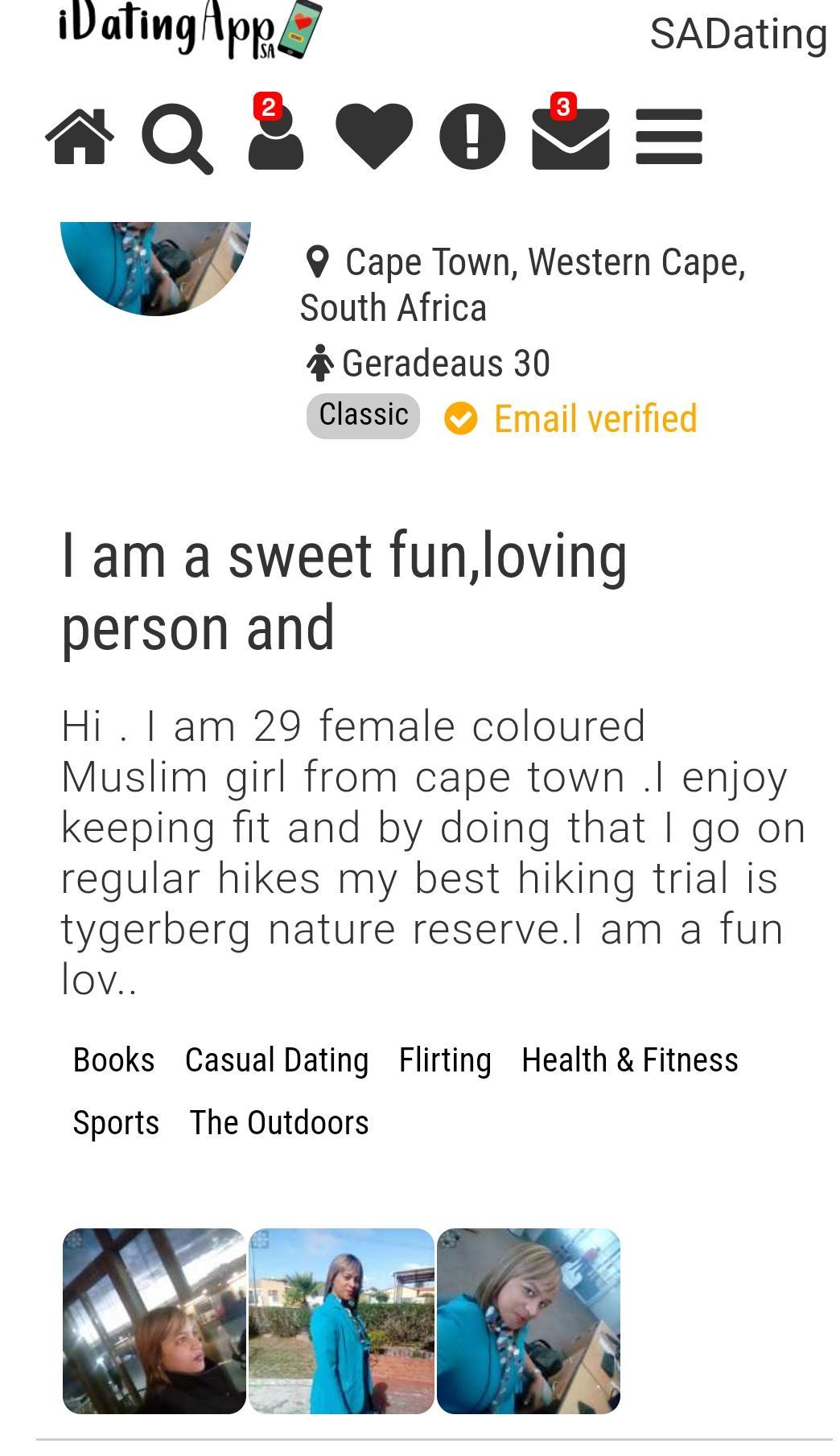This screenshot has width=840, height=1456.
Task: Open the SADating link
Action: tap(738, 34)
